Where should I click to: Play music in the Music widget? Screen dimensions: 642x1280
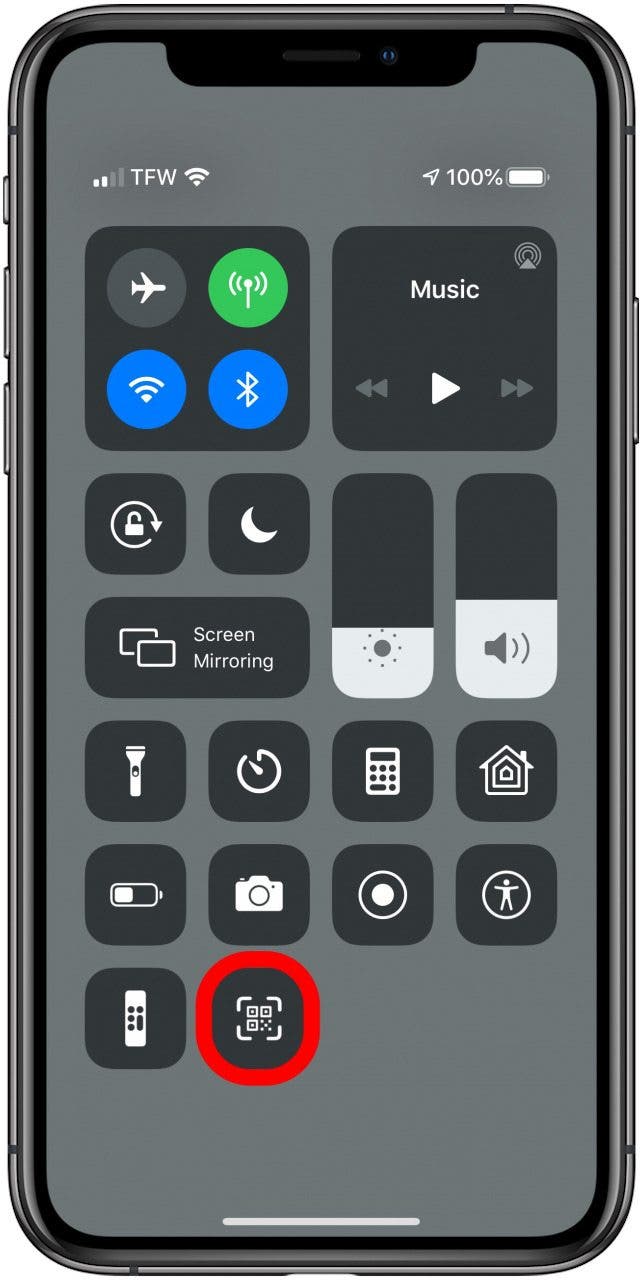tap(445, 388)
